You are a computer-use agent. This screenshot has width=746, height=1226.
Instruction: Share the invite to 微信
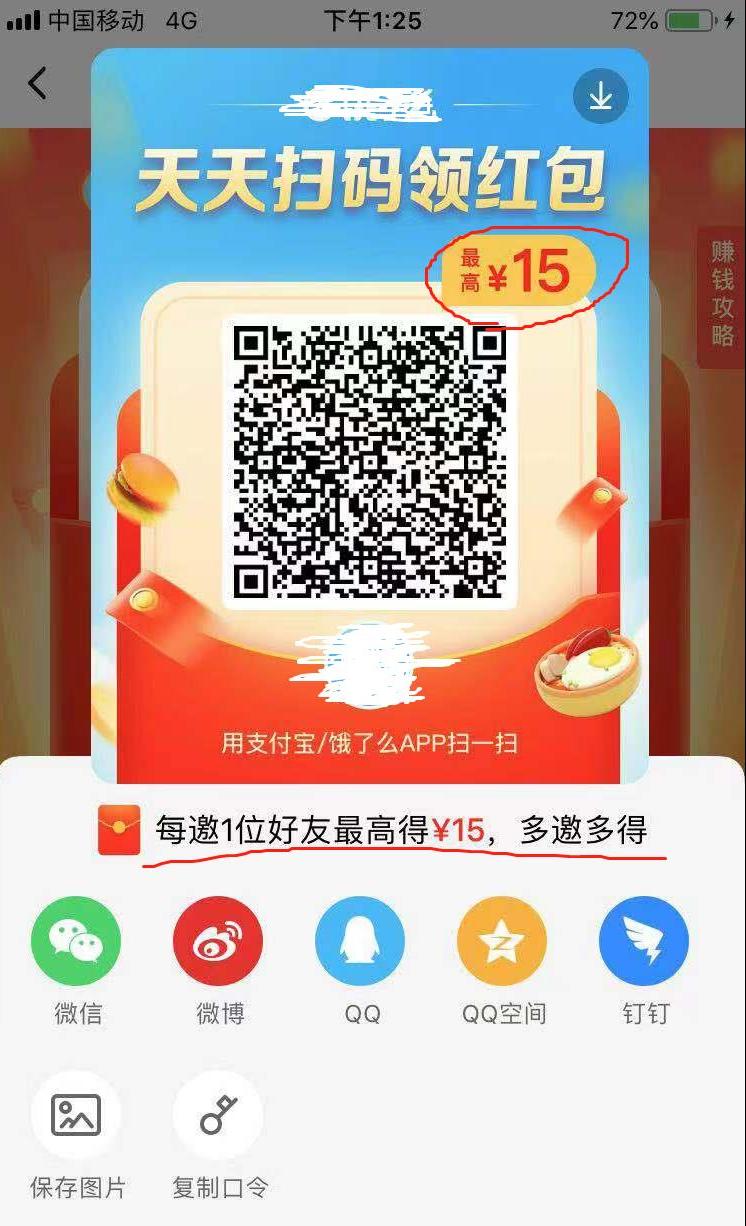click(76, 942)
